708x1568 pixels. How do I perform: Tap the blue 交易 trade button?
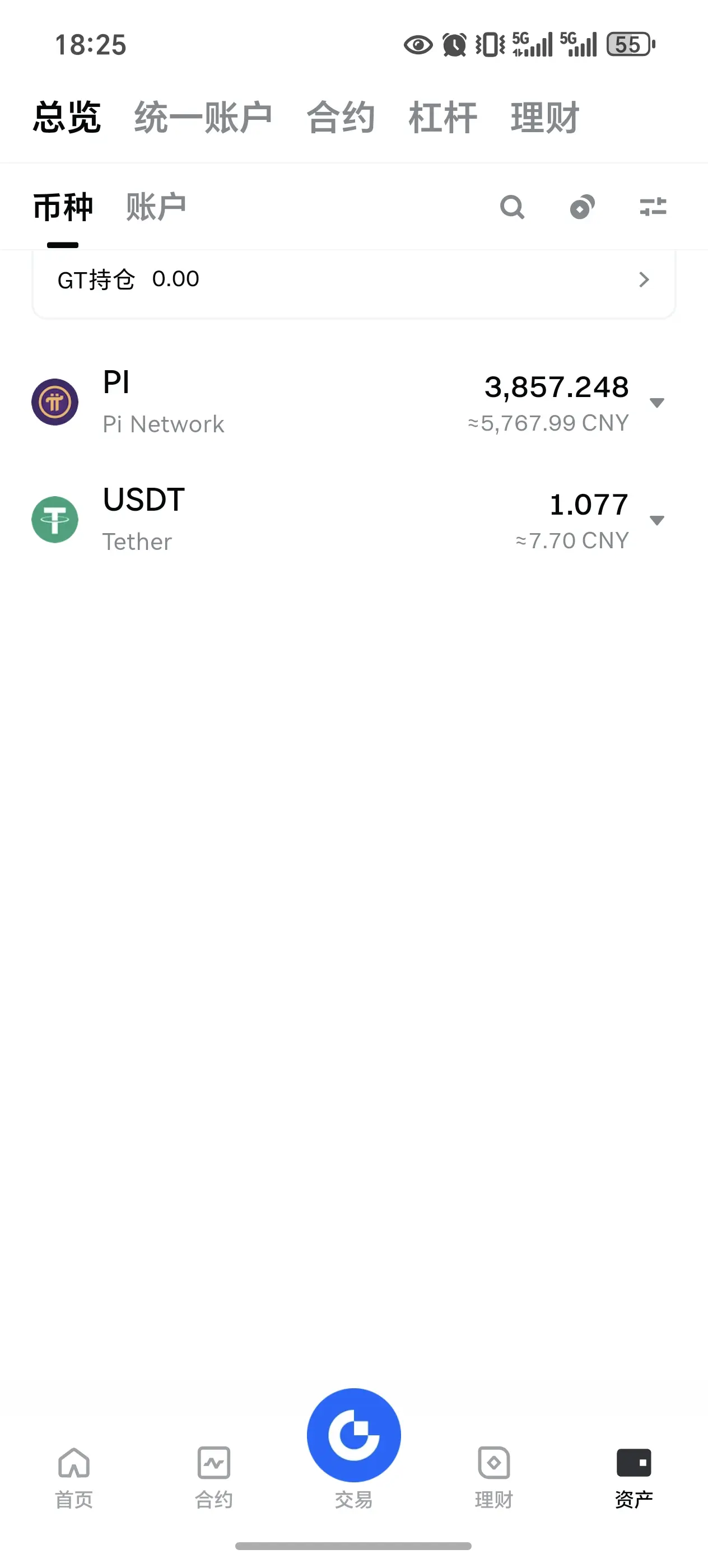(x=353, y=1436)
